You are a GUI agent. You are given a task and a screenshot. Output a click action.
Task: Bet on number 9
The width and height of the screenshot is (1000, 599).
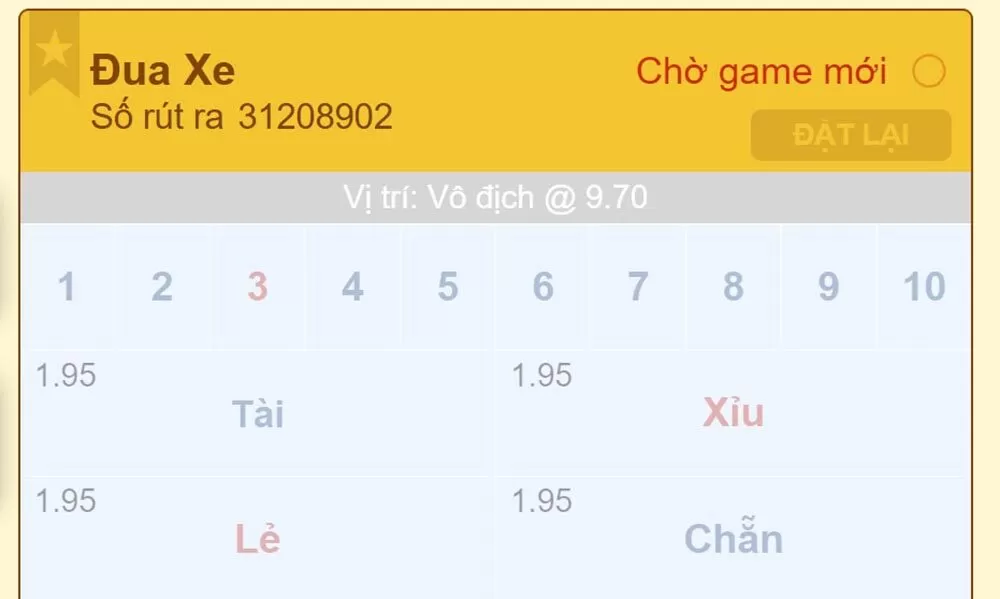pos(829,287)
